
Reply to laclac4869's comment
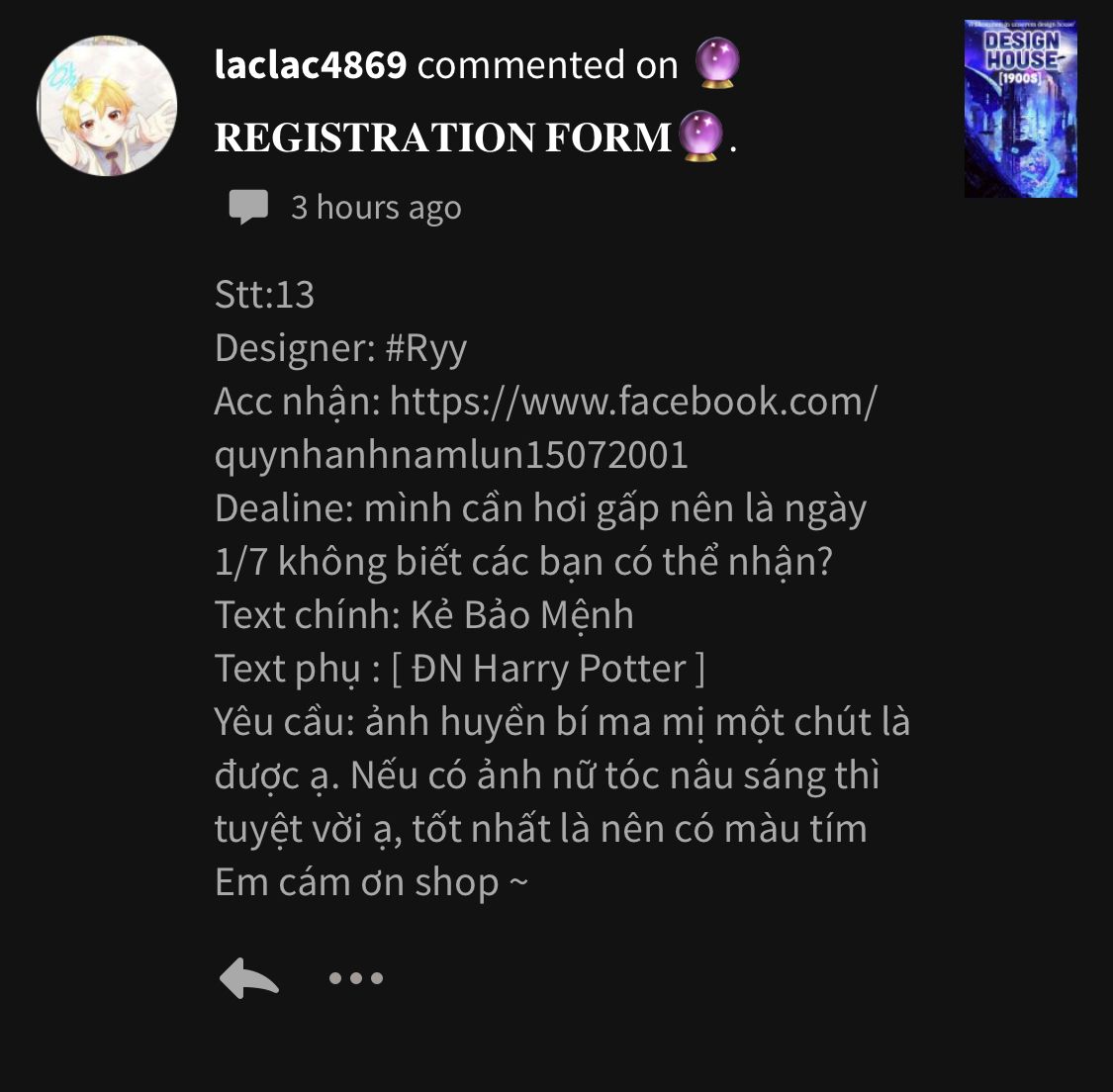(x=248, y=978)
